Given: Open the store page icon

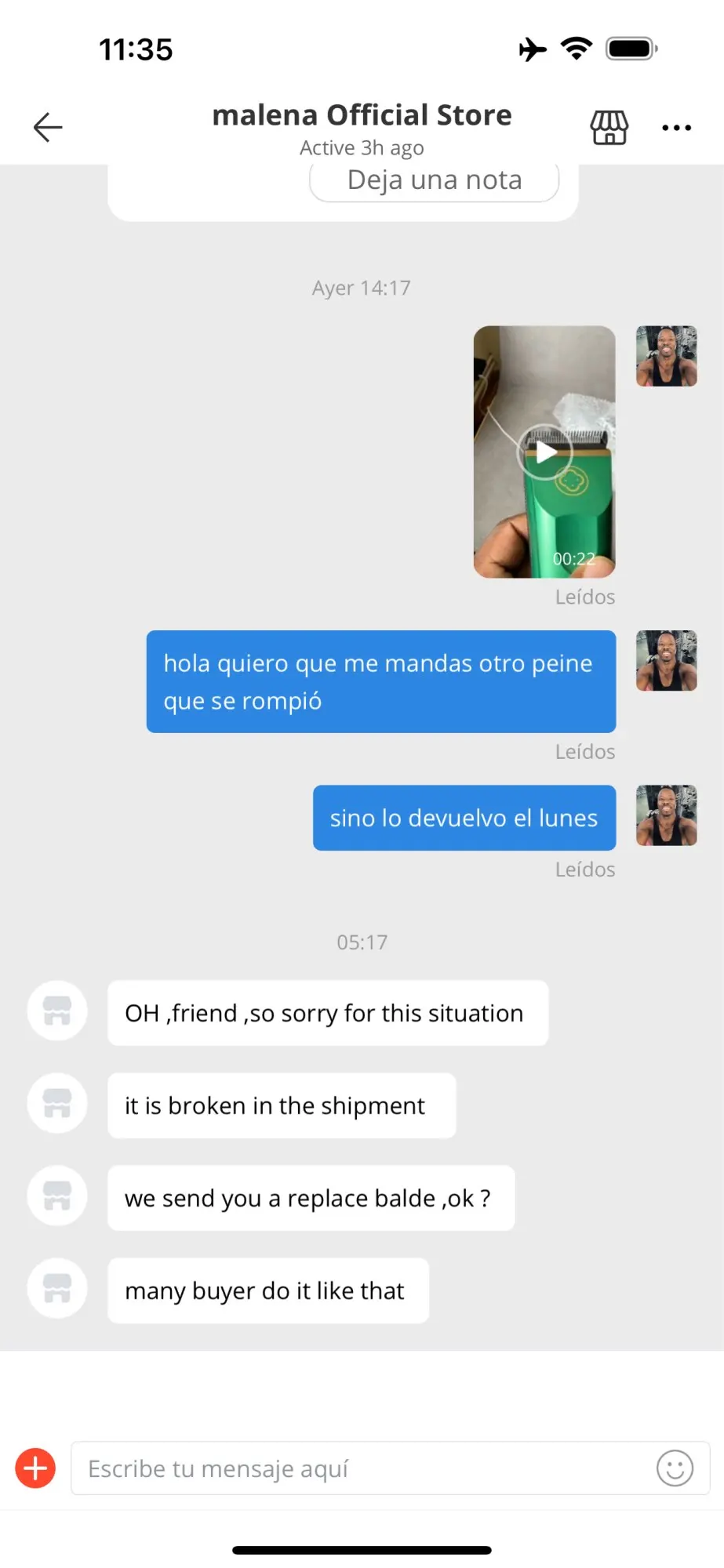Looking at the screenshot, I should click(x=609, y=127).
